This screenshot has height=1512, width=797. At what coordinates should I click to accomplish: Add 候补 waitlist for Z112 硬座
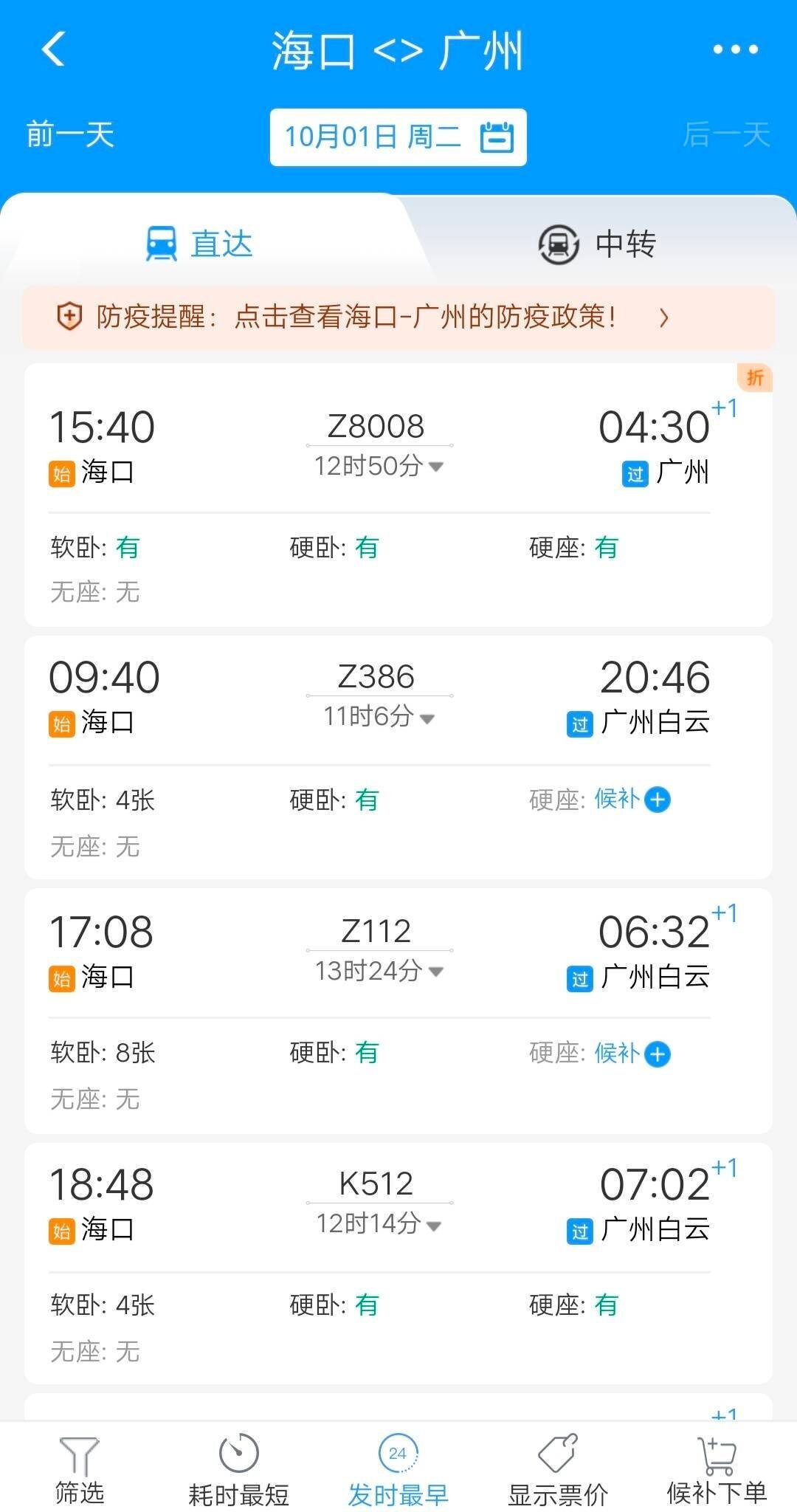[657, 1054]
